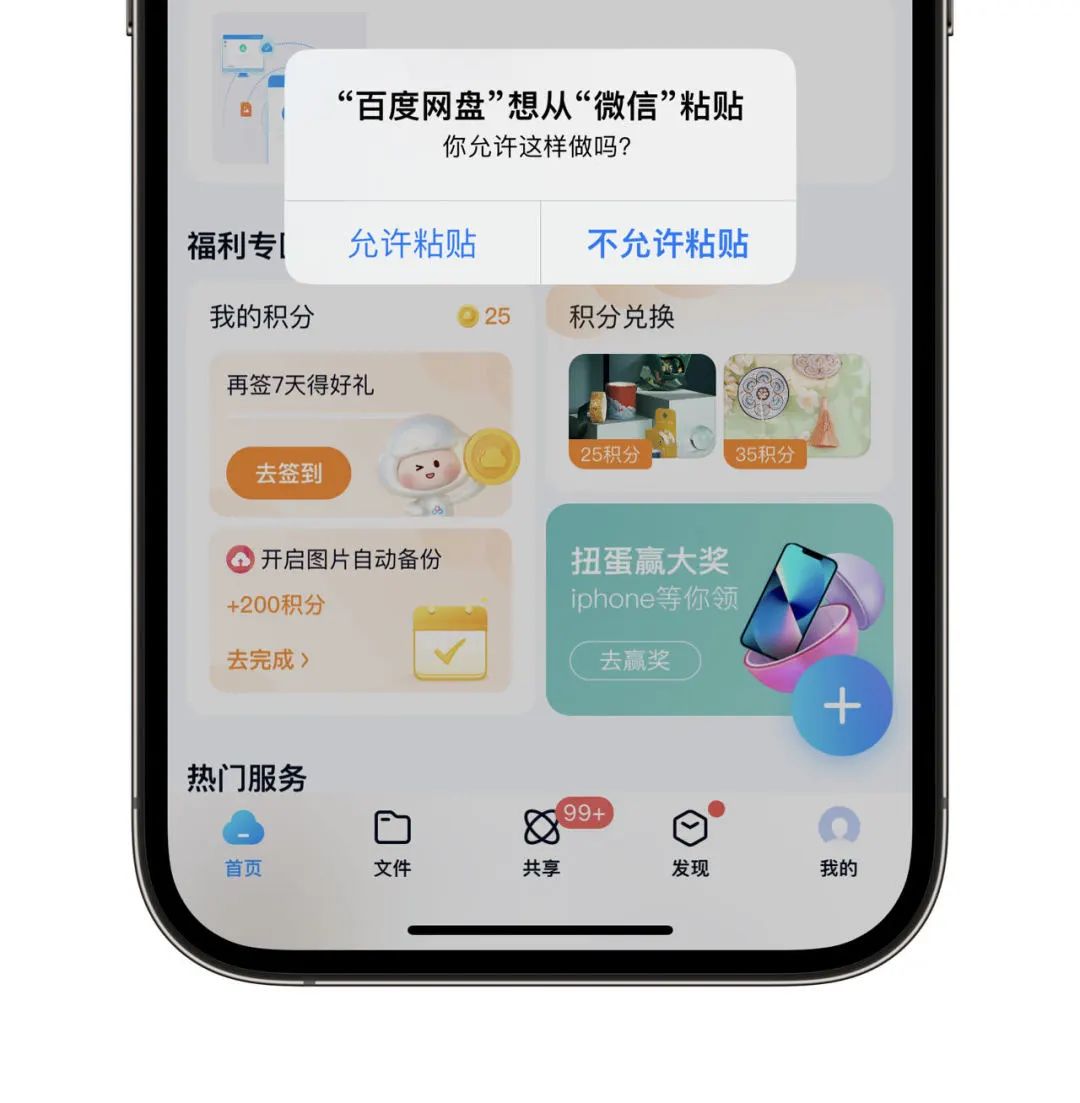Screen dimensions: 1080x1103
Task: Tap the floating plus button
Action: click(x=841, y=706)
